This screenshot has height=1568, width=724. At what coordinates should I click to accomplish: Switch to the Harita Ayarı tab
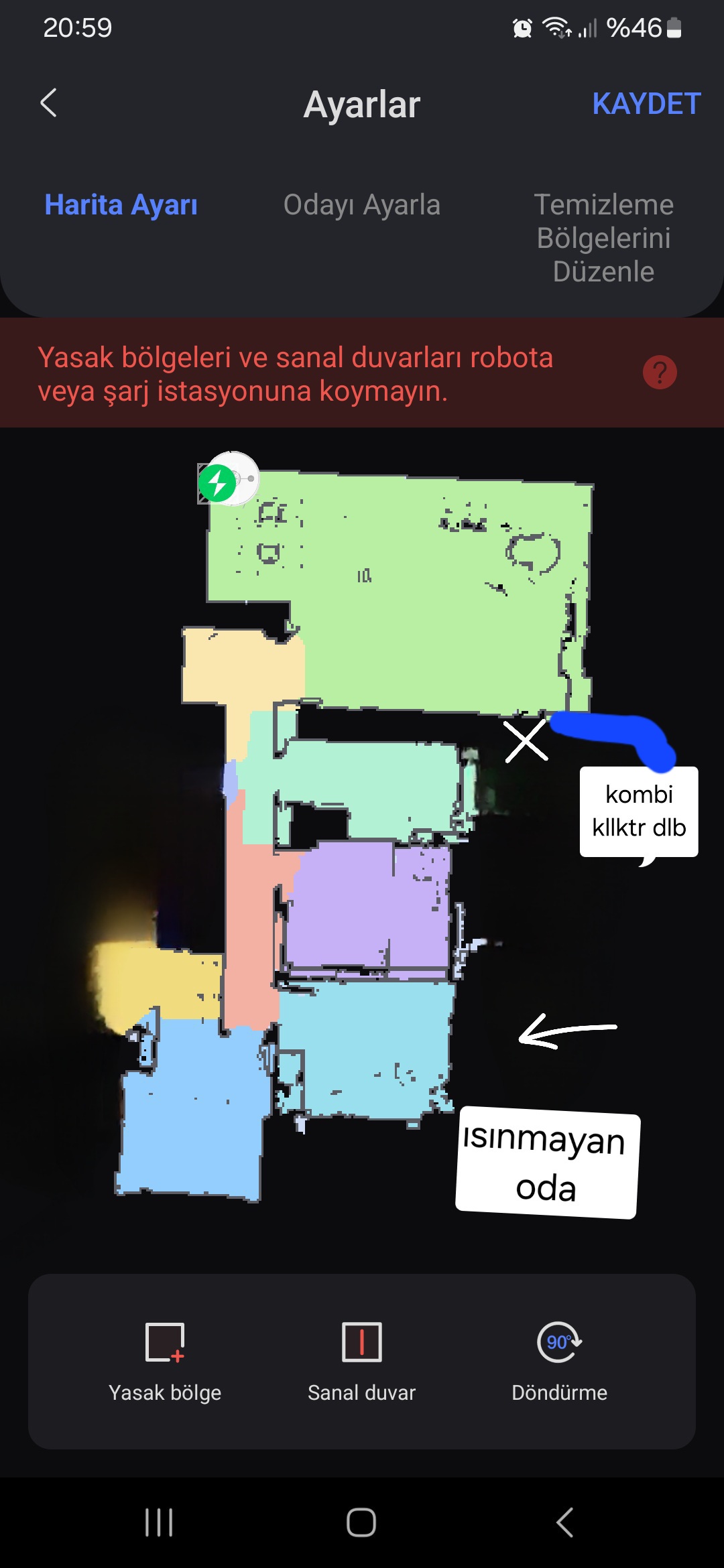tap(121, 204)
